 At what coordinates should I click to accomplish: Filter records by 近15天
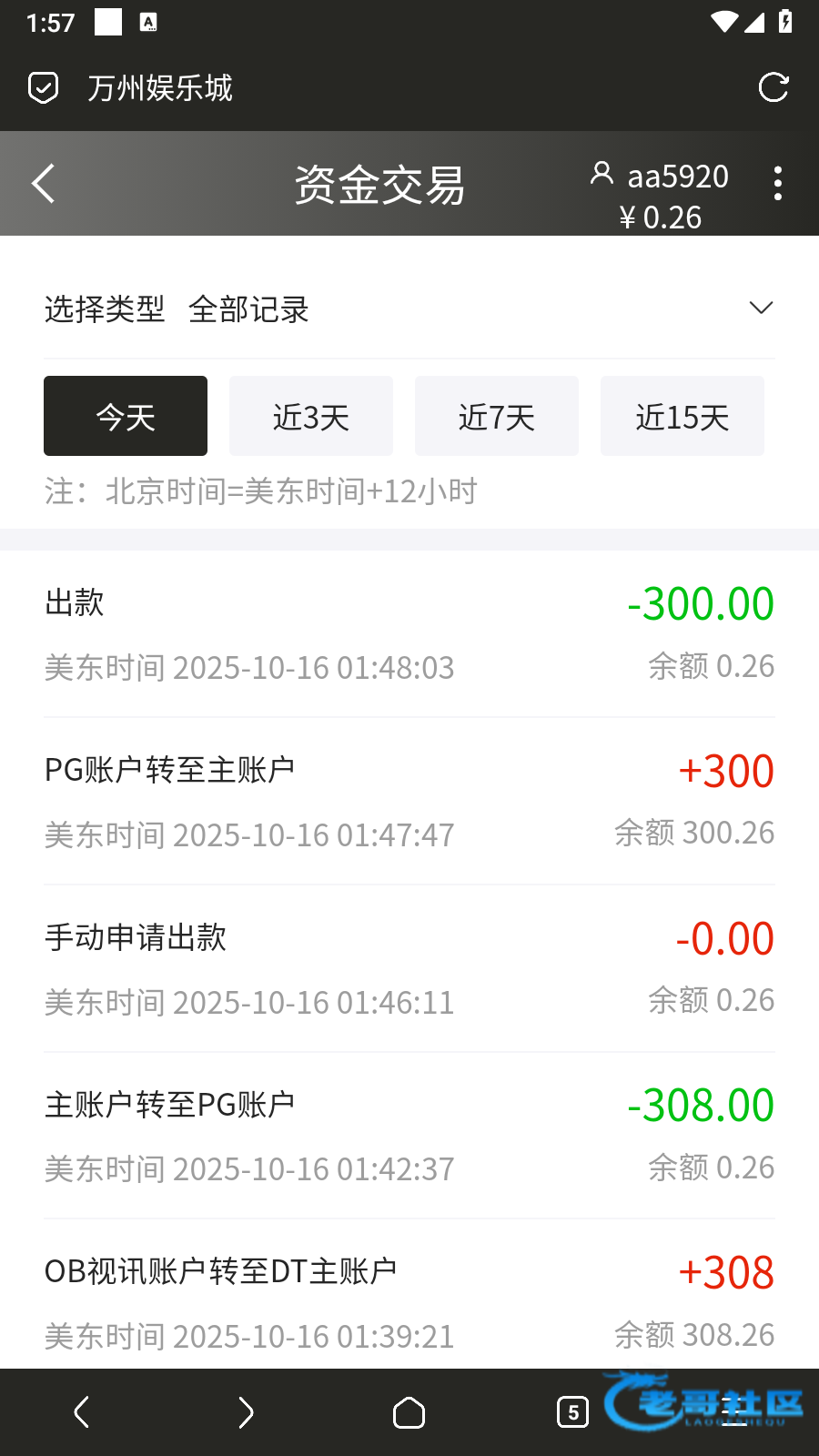682,416
